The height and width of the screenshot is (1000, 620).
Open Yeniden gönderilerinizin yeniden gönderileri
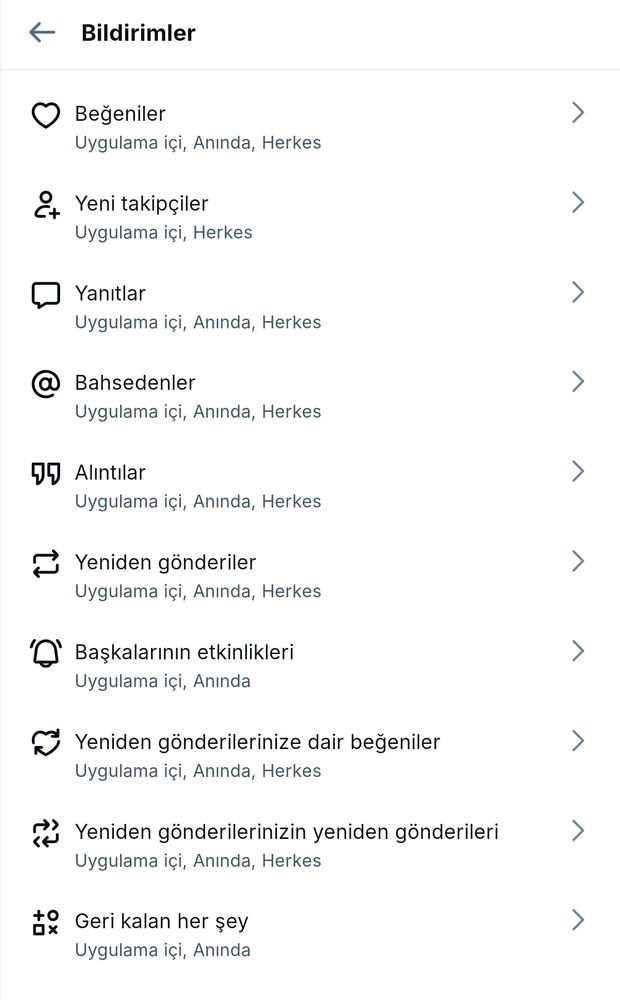pos(309,845)
